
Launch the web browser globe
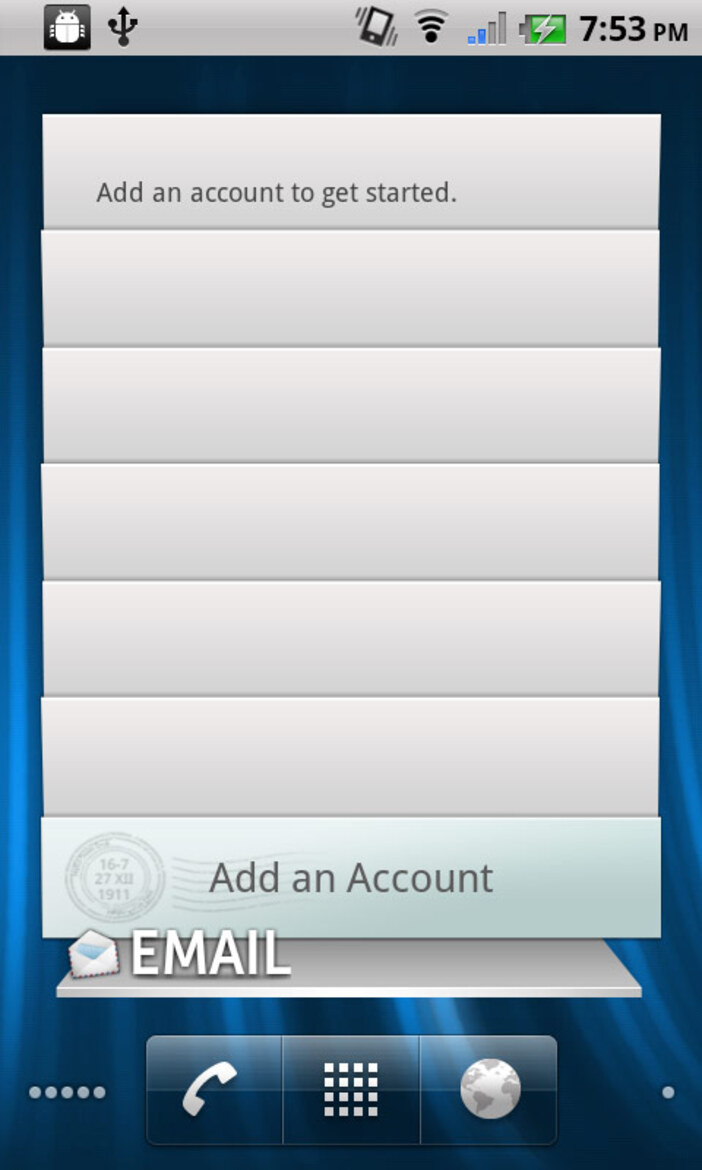[489, 1089]
